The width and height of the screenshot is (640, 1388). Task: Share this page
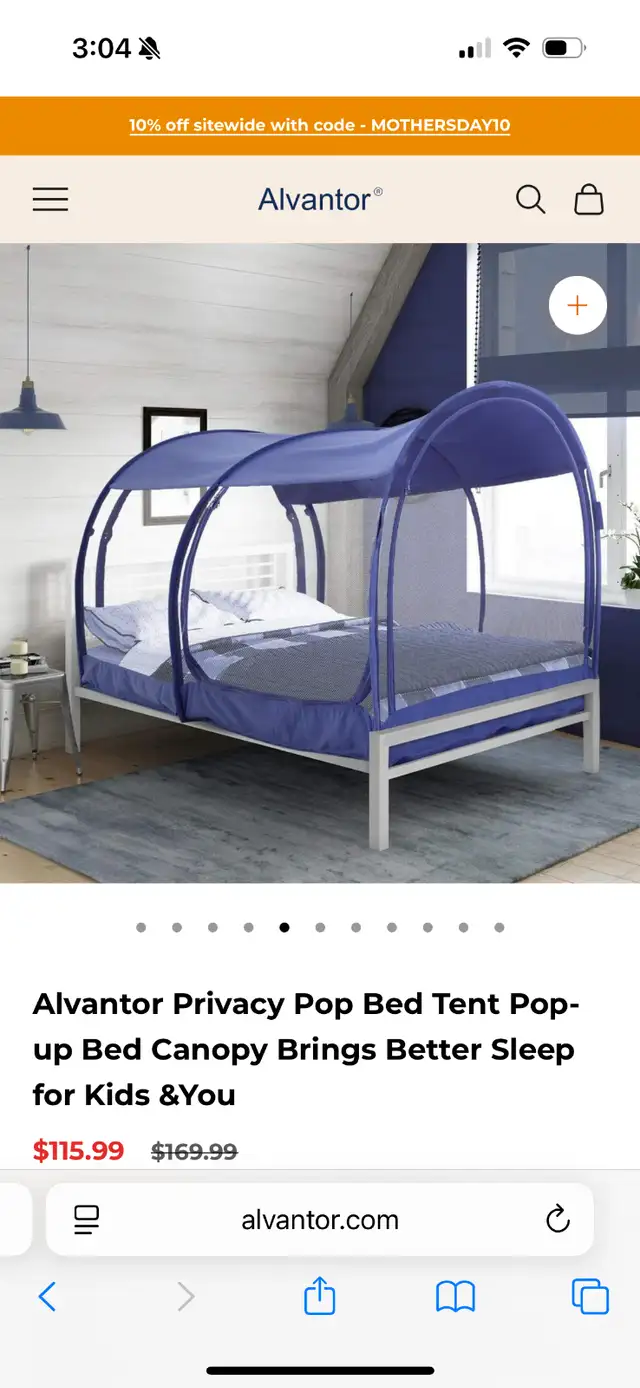tap(319, 1296)
